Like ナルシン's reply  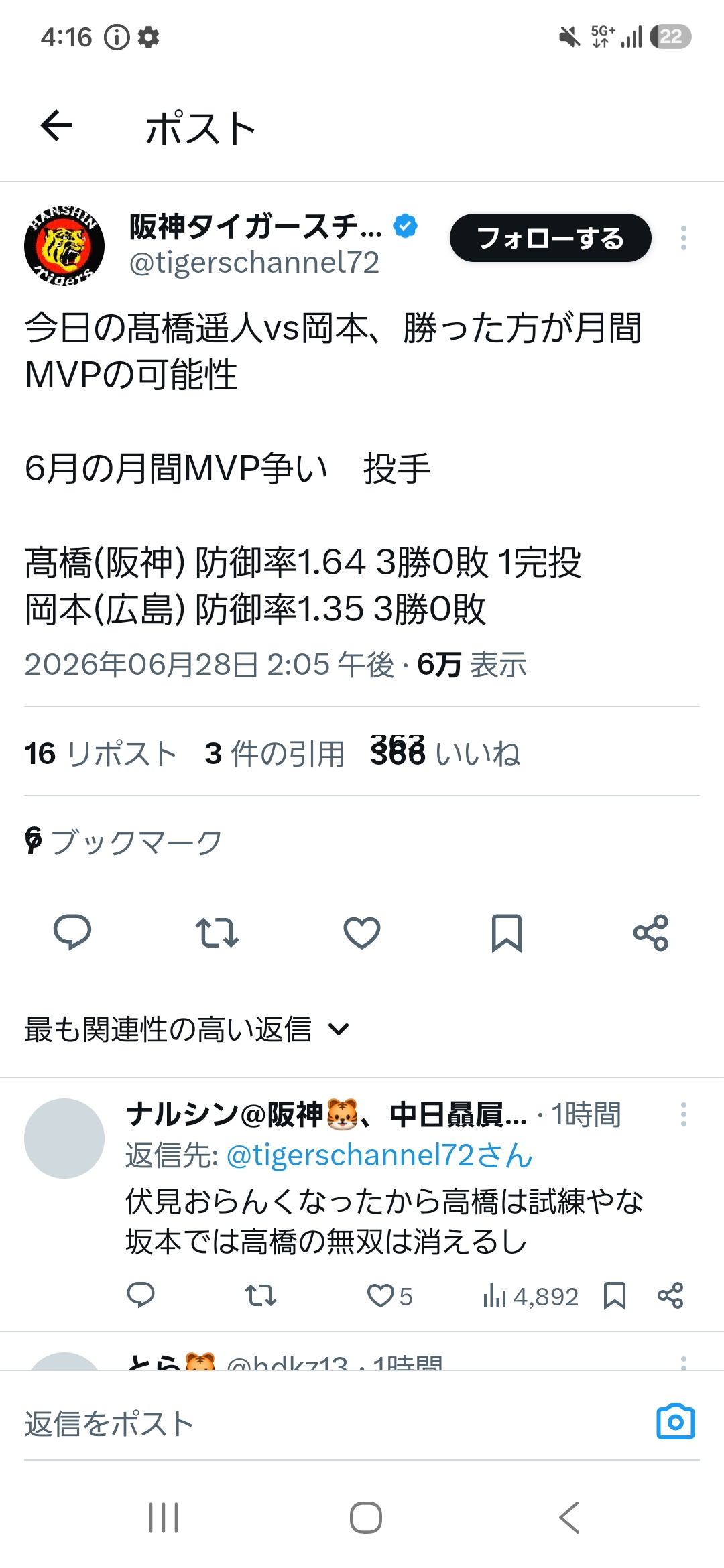tap(389, 1296)
